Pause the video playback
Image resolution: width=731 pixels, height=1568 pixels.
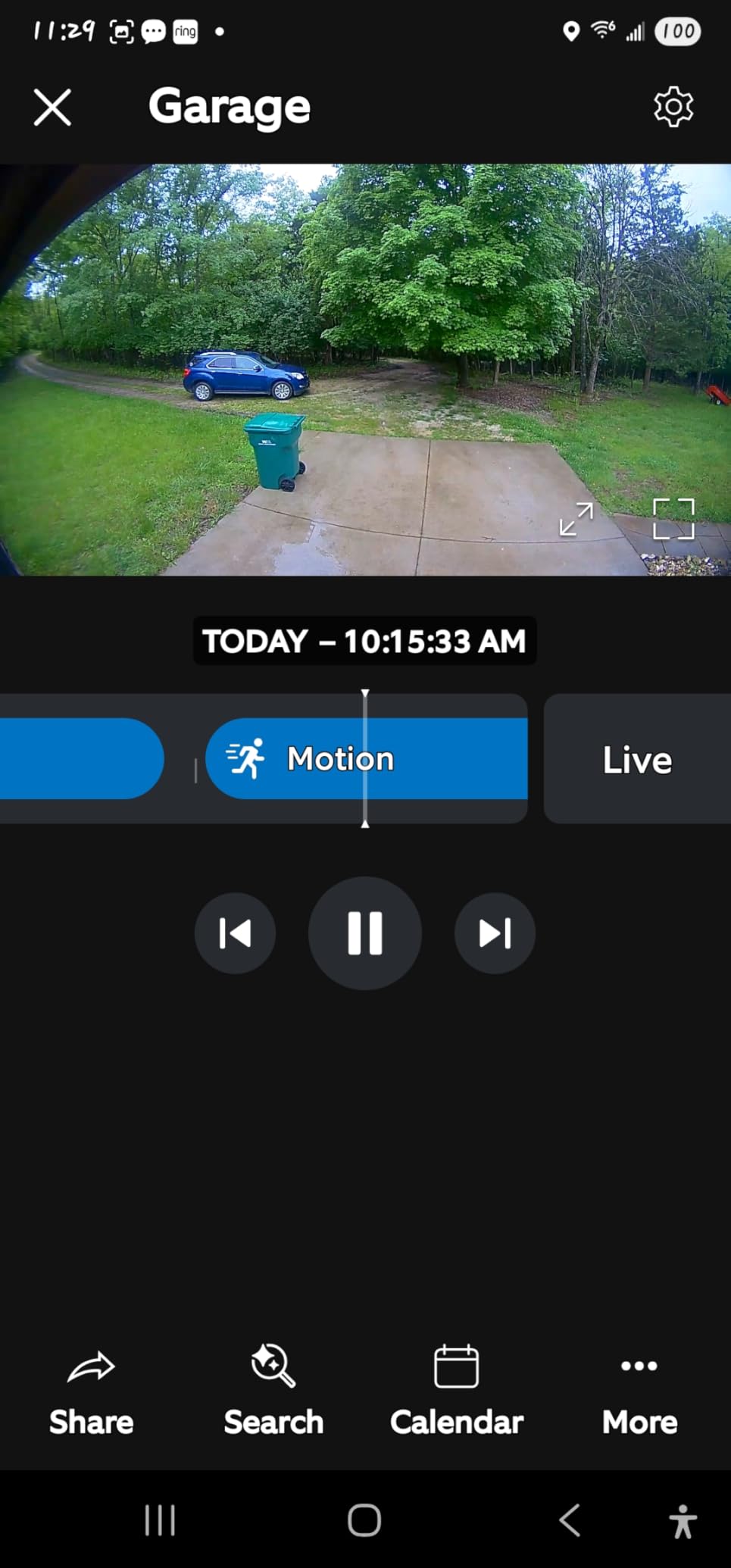(x=364, y=933)
